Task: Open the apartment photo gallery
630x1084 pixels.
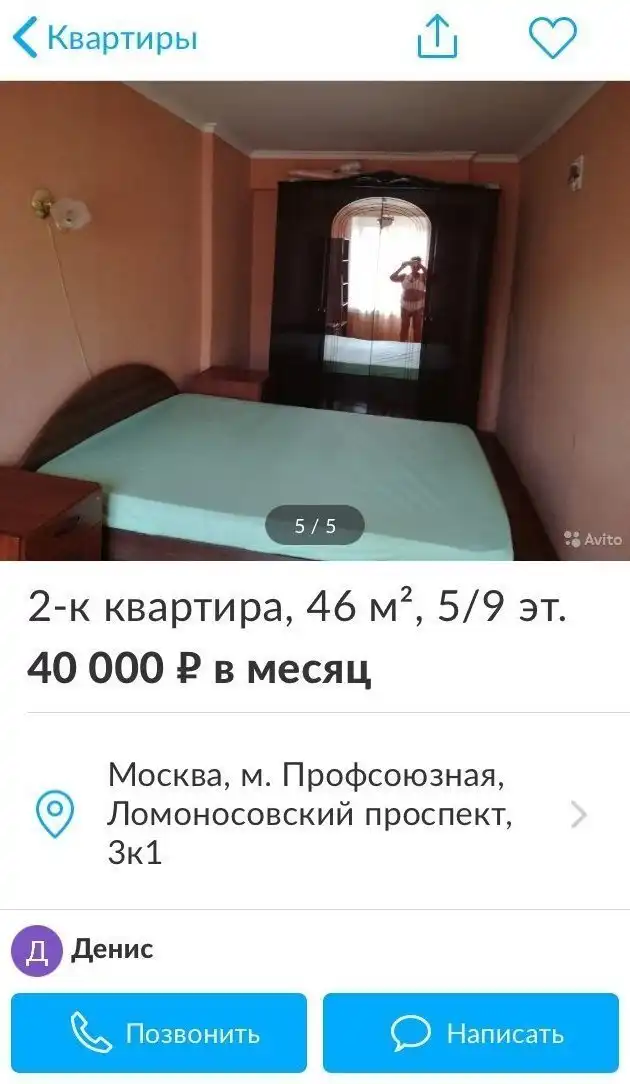Action: 315,320
